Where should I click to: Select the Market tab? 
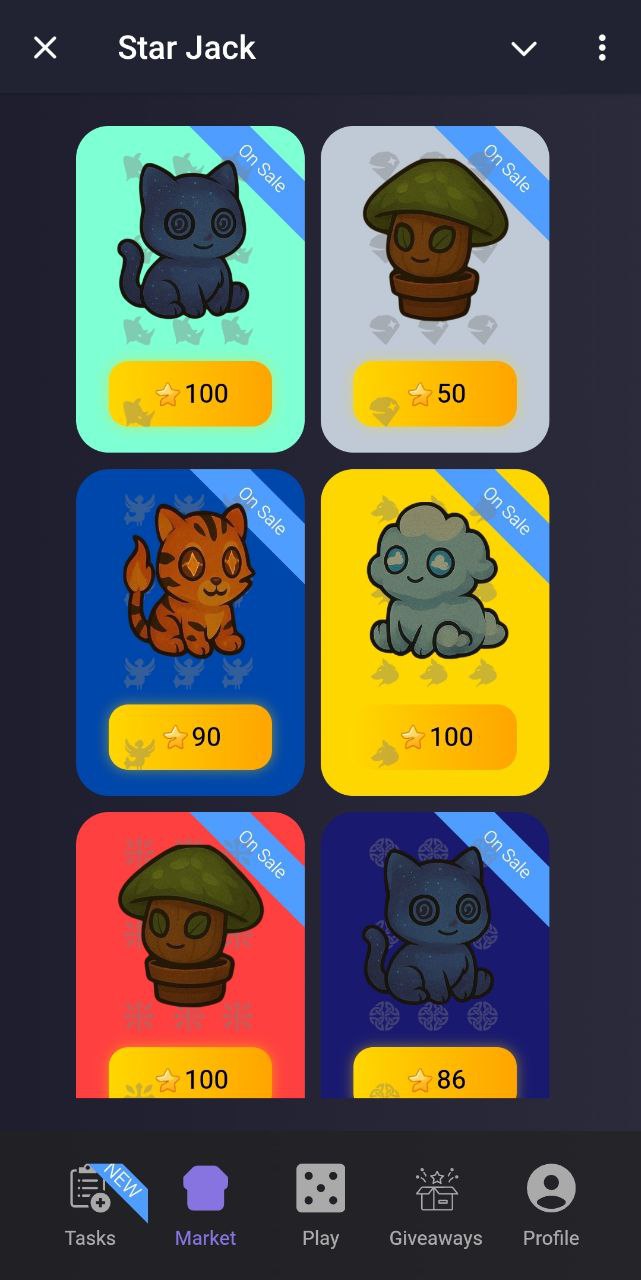[x=205, y=1205]
